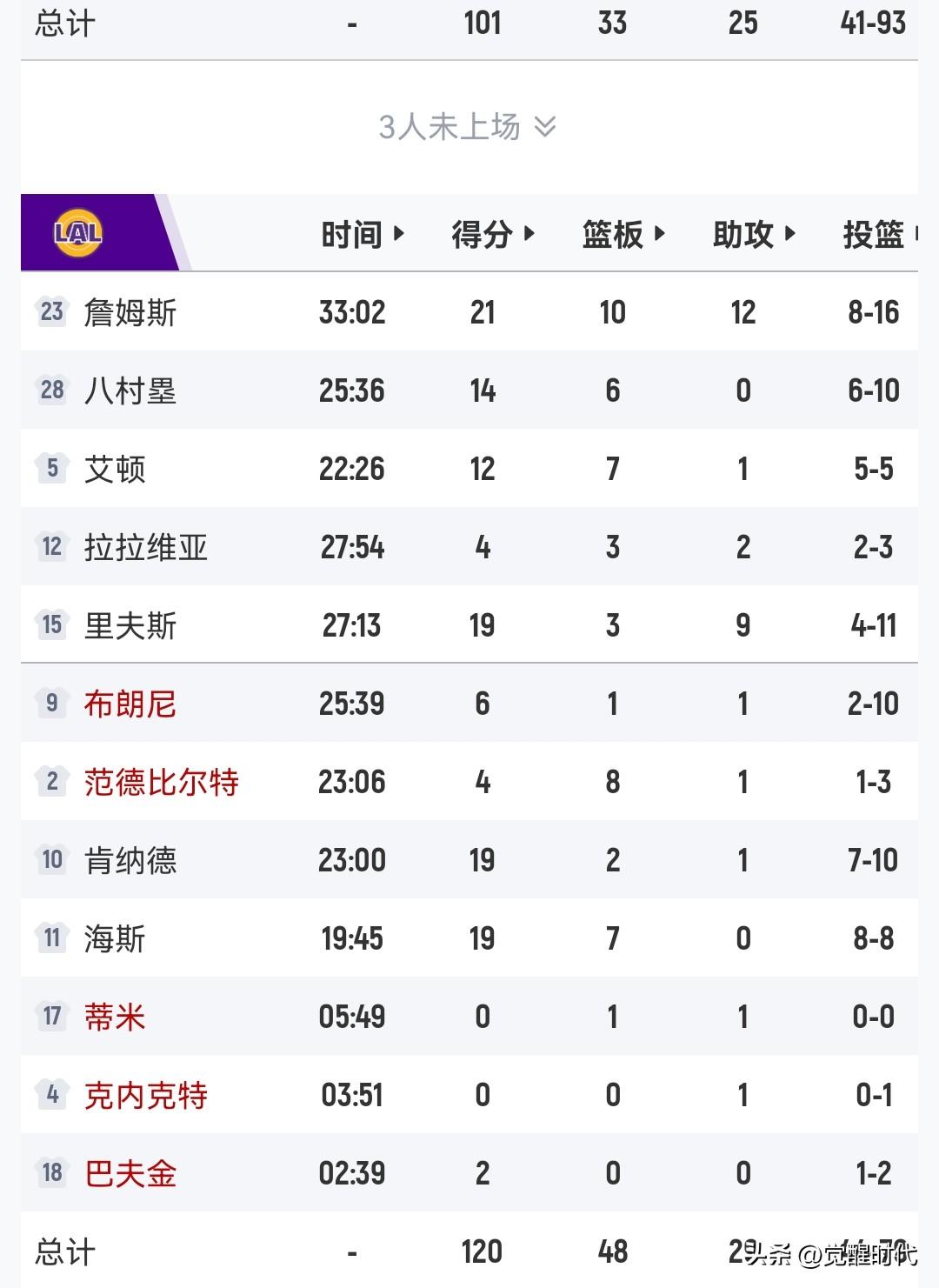This screenshot has width=939, height=1288.
Task: Select jersey number 28 badge beside 八村塁
Action: 50,390
